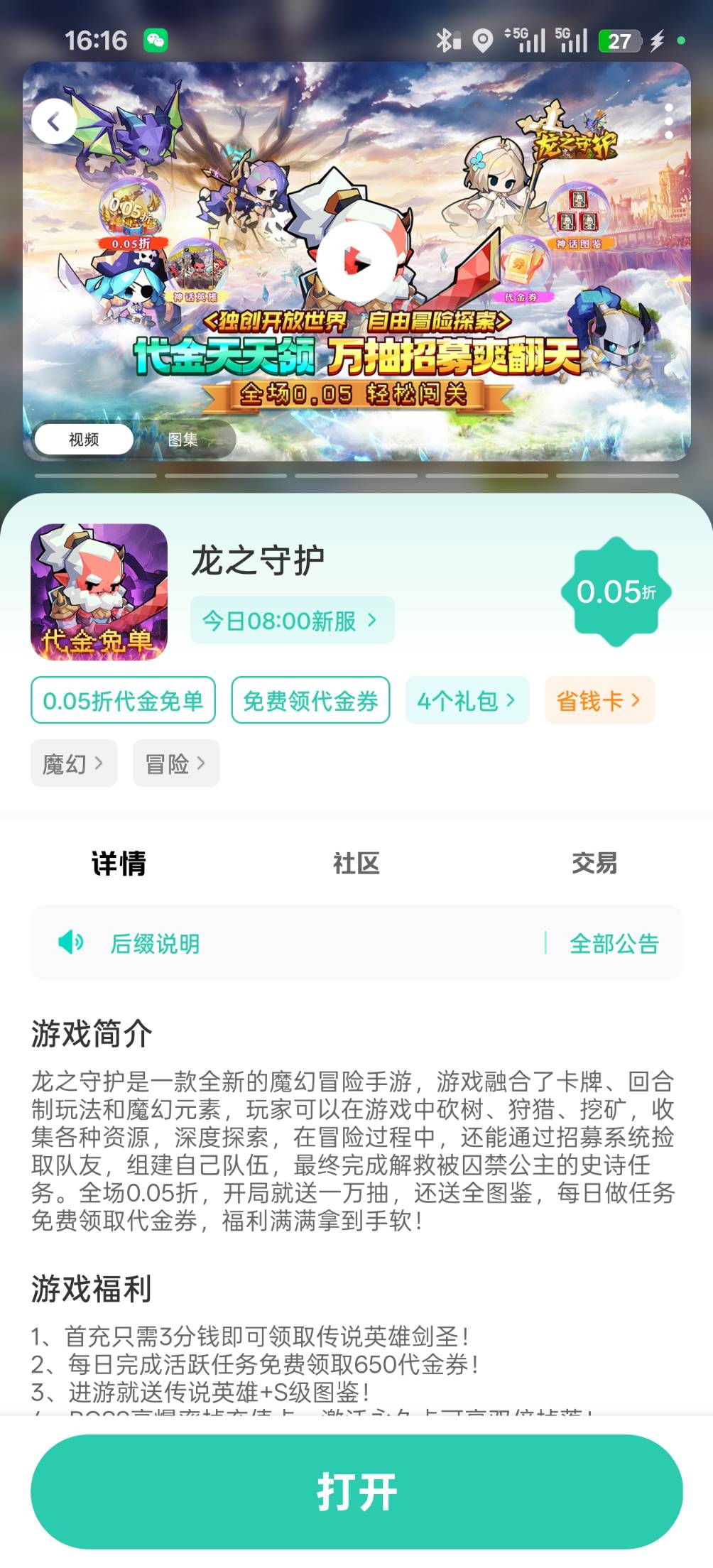Select the 冒险 genre tag
The image size is (713, 1568).
coord(176,763)
